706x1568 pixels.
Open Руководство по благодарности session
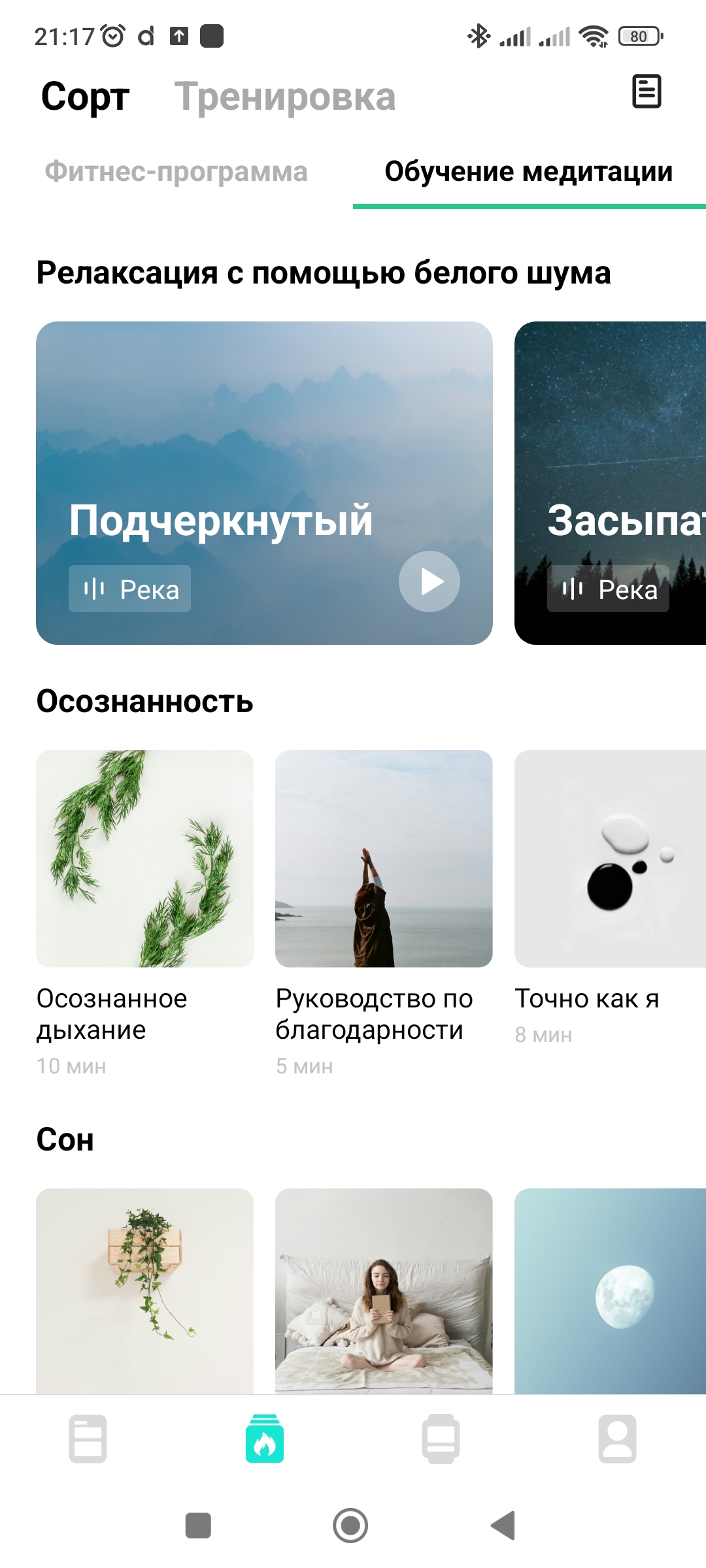coord(384,858)
